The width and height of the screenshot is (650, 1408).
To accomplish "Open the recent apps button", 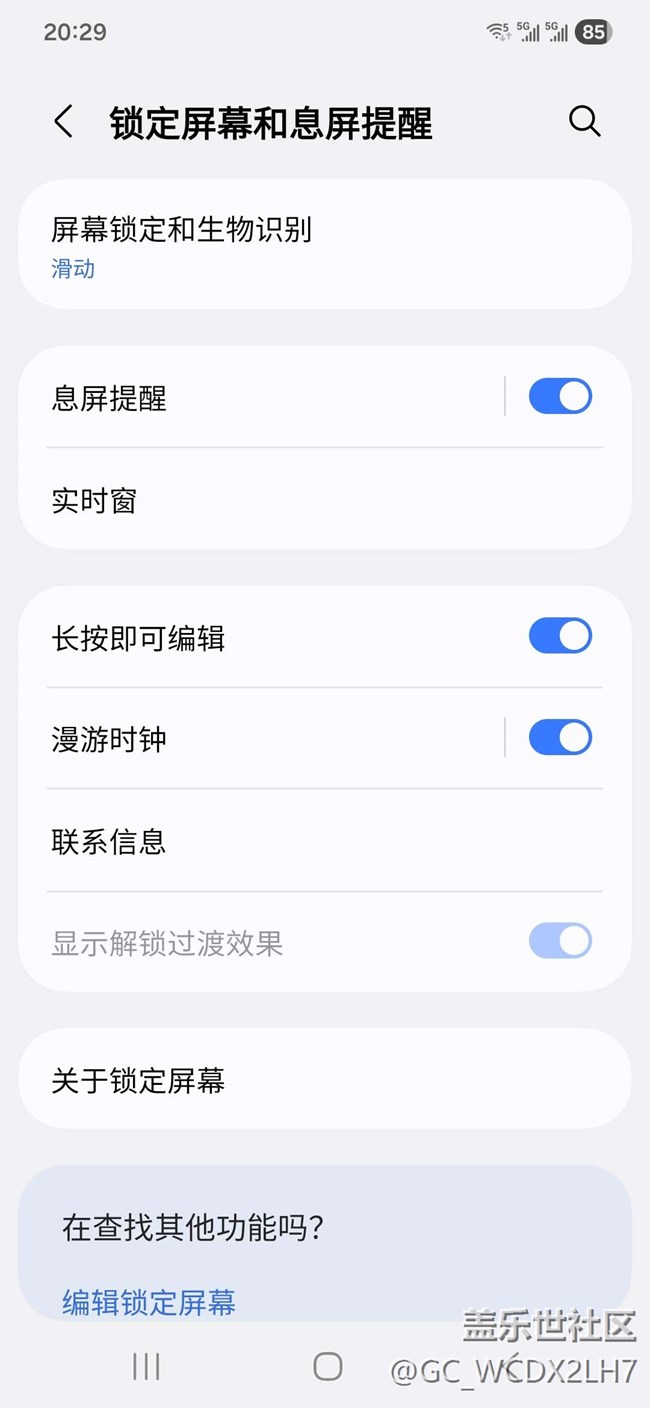I will (146, 1367).
